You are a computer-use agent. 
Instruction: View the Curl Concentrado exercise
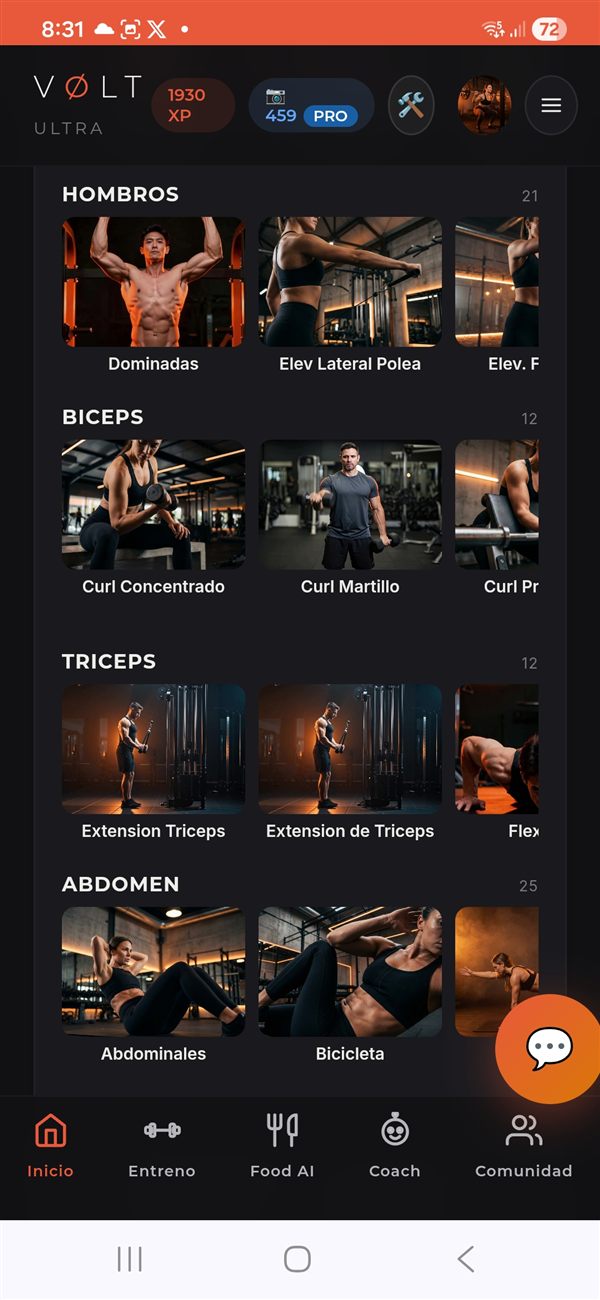pos(153,519)
